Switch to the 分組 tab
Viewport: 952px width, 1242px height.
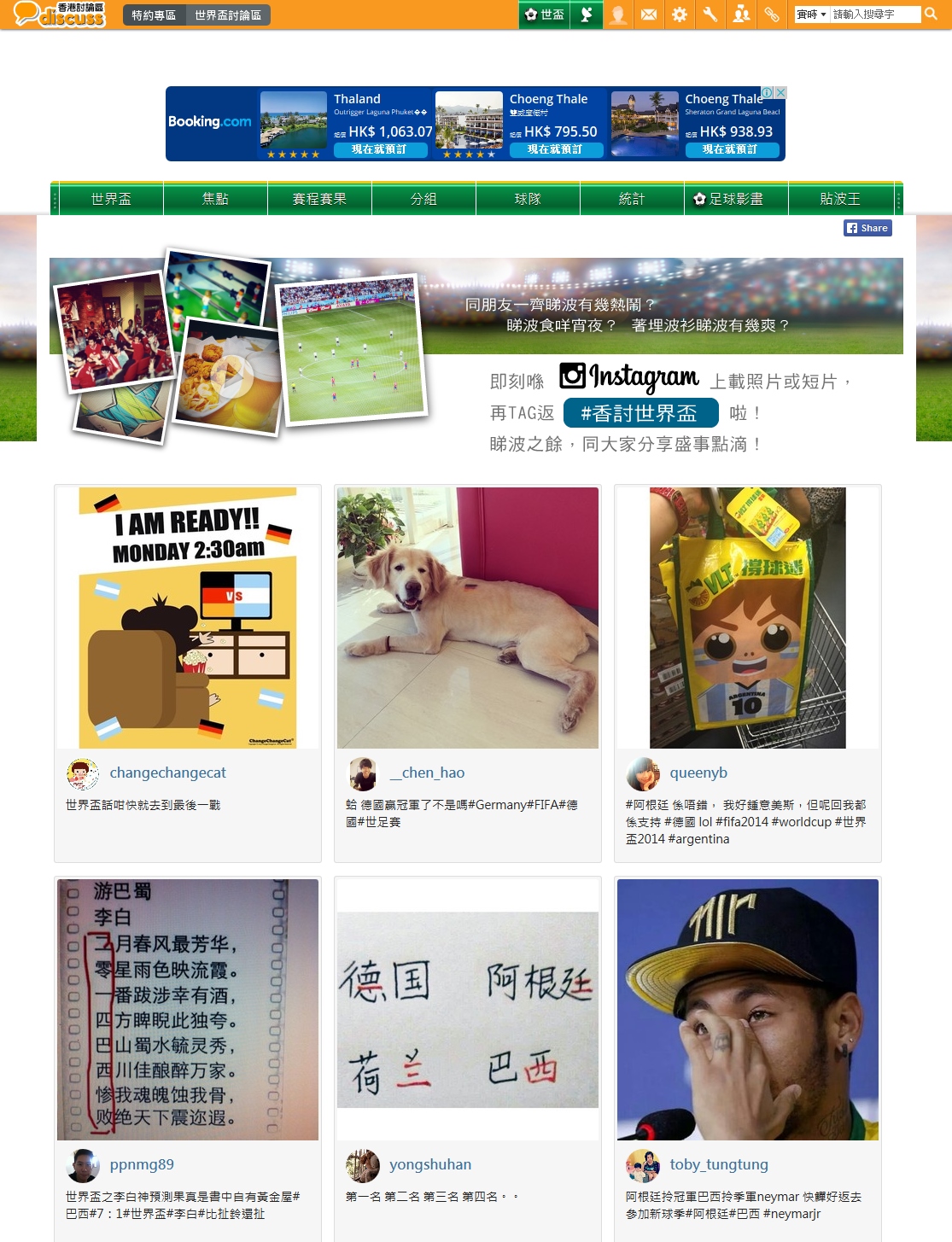click(x=423, y=199)
